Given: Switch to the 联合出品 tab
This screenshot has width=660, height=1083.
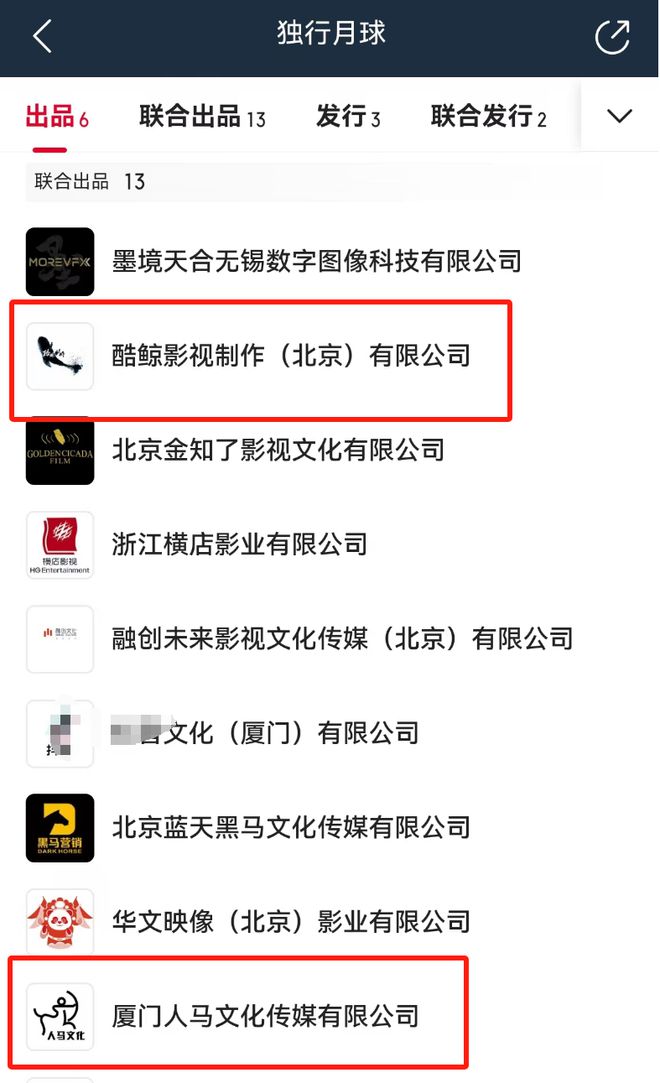Looking at the screenshot, I should click(202, 117).
